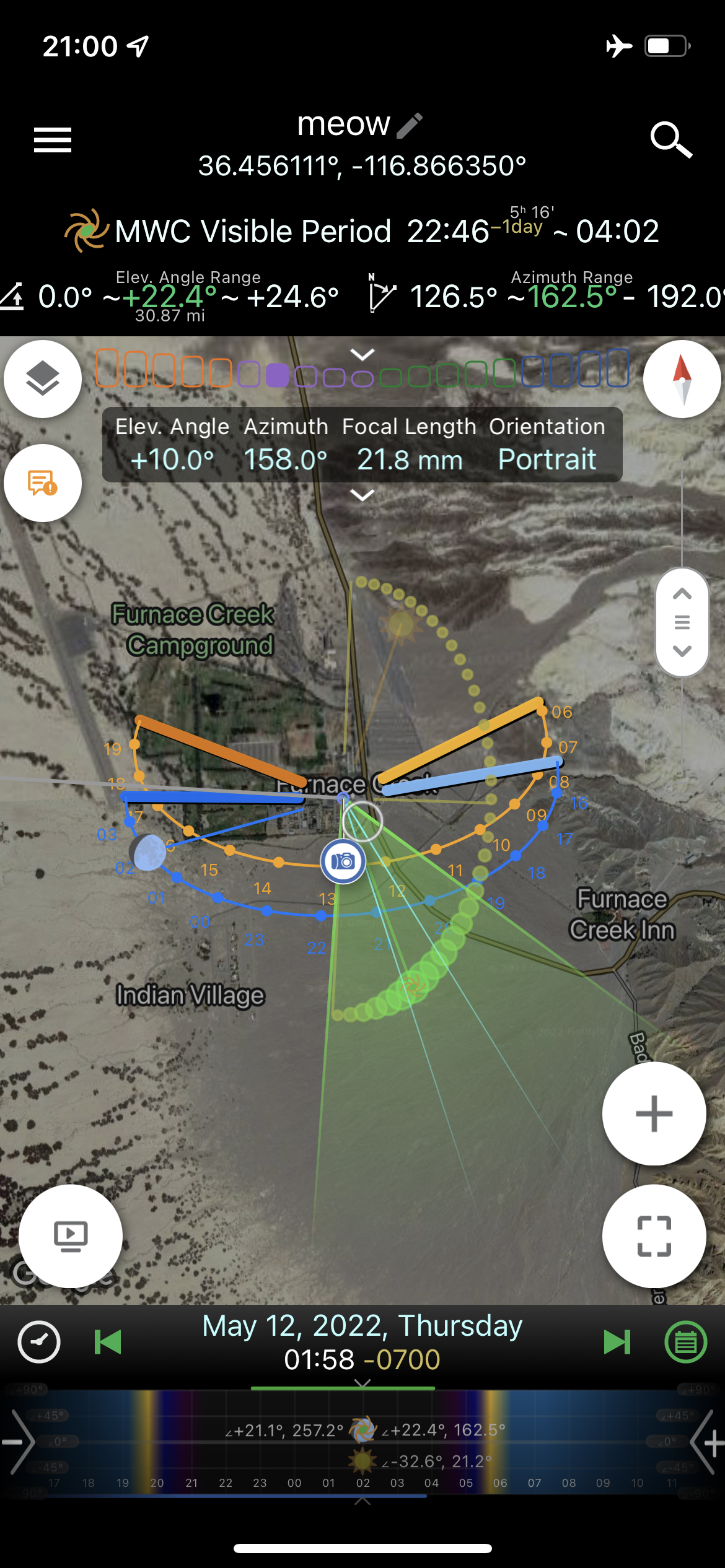
Task: Tap the Elev. Angle +10.0° value
Action: point(172,460)
